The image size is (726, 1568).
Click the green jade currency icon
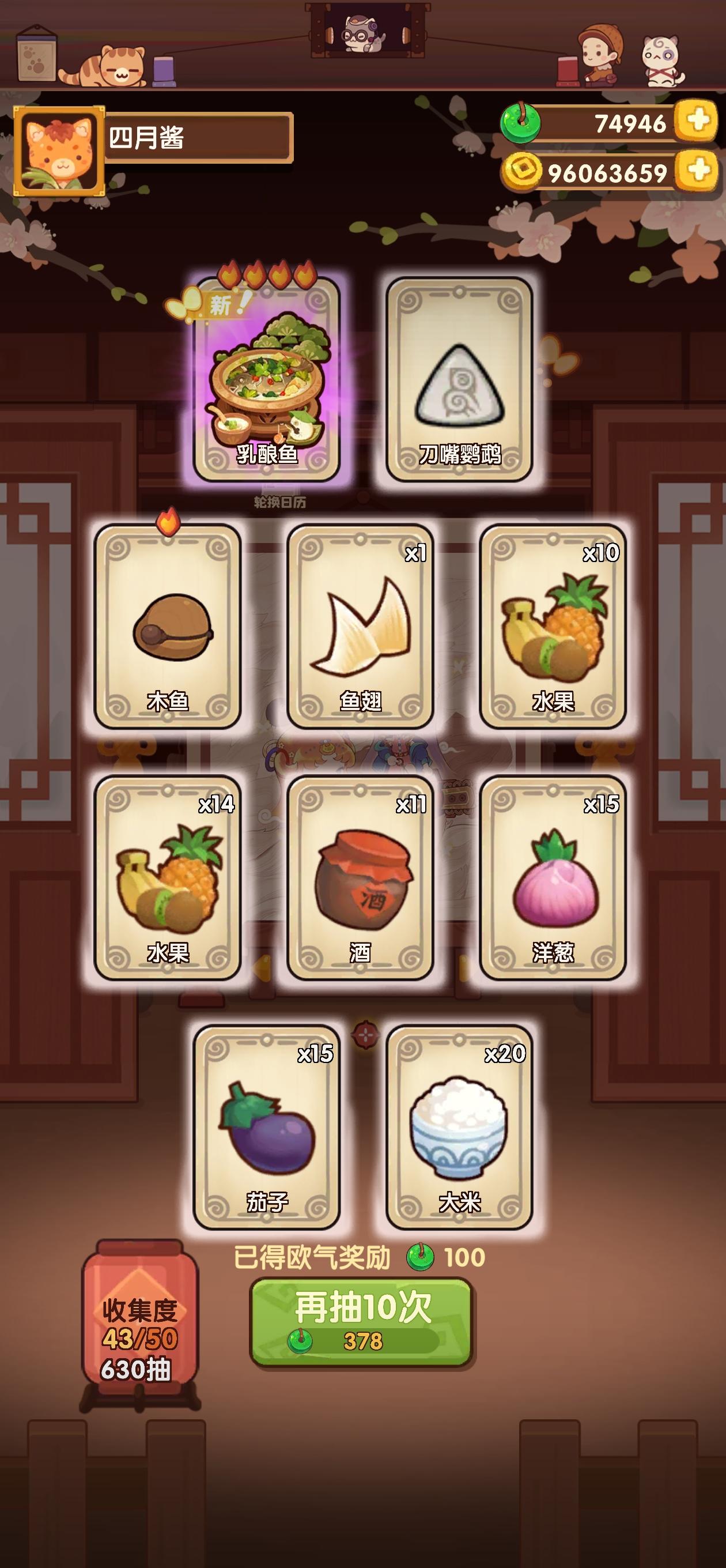(x=520, y=123)
